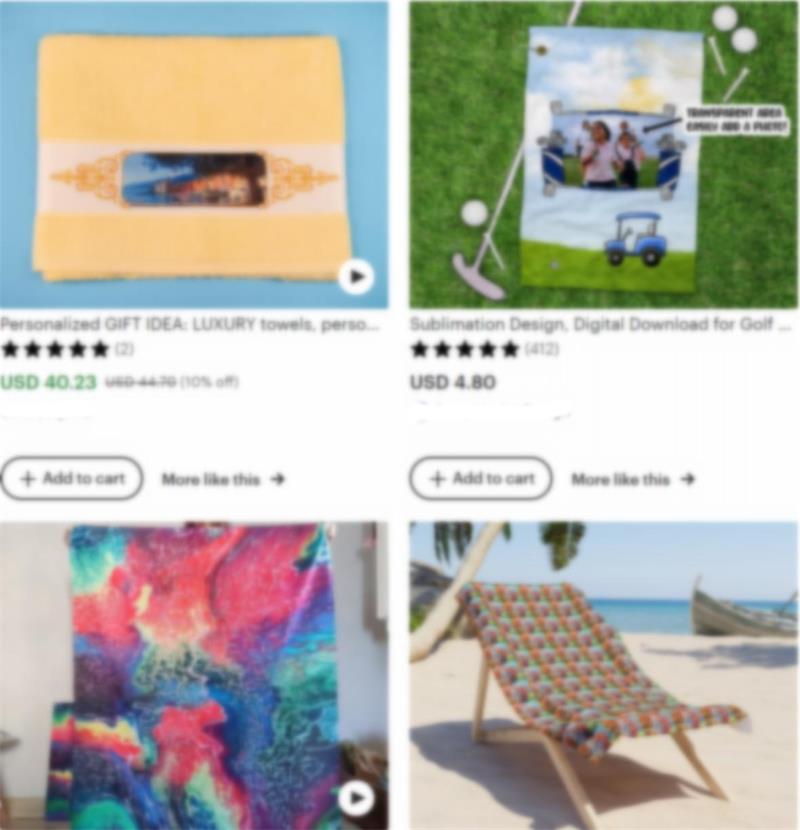Add the golf sublimation design to cart
Image resolution: width=800 pixels, height=830 pixels.
point(481,479)
